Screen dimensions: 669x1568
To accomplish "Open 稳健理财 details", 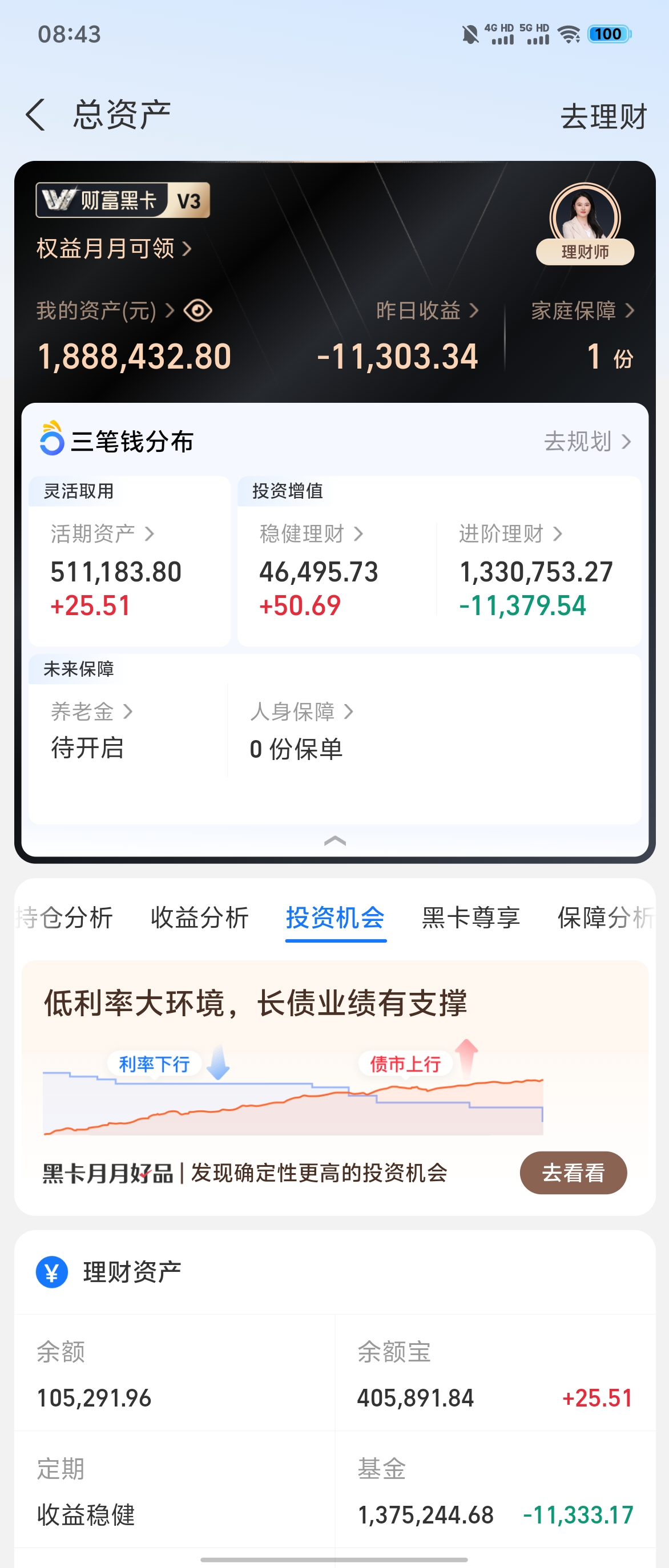I will coord(311,534).
